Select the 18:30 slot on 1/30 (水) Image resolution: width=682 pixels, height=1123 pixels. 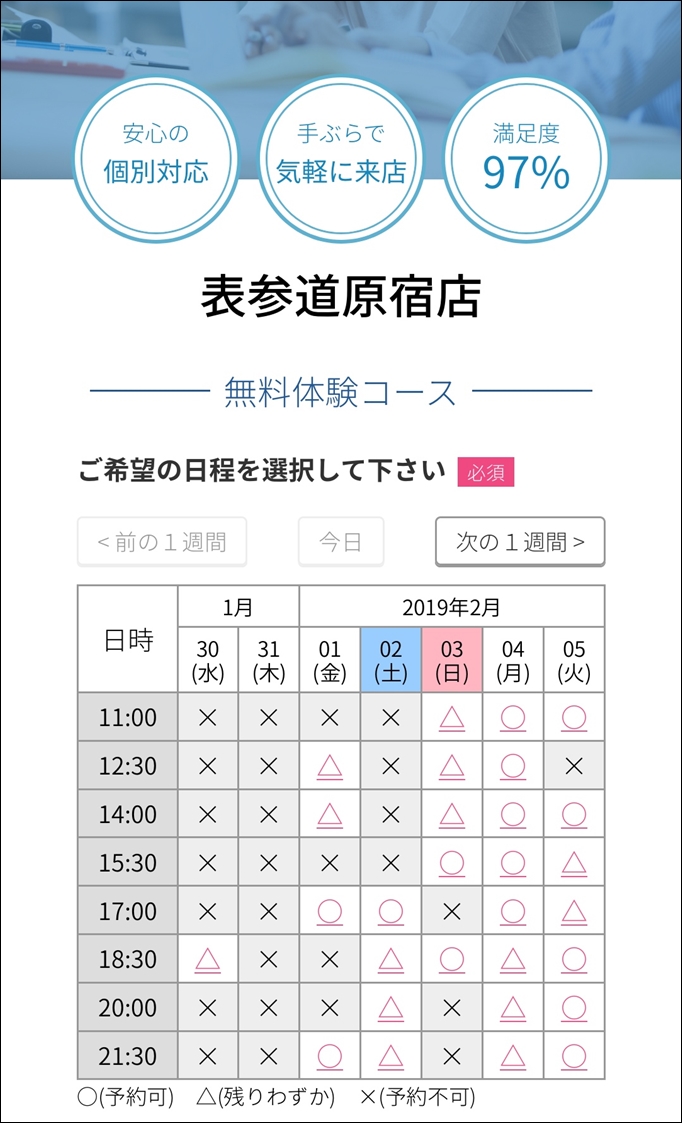coord(208,959)
